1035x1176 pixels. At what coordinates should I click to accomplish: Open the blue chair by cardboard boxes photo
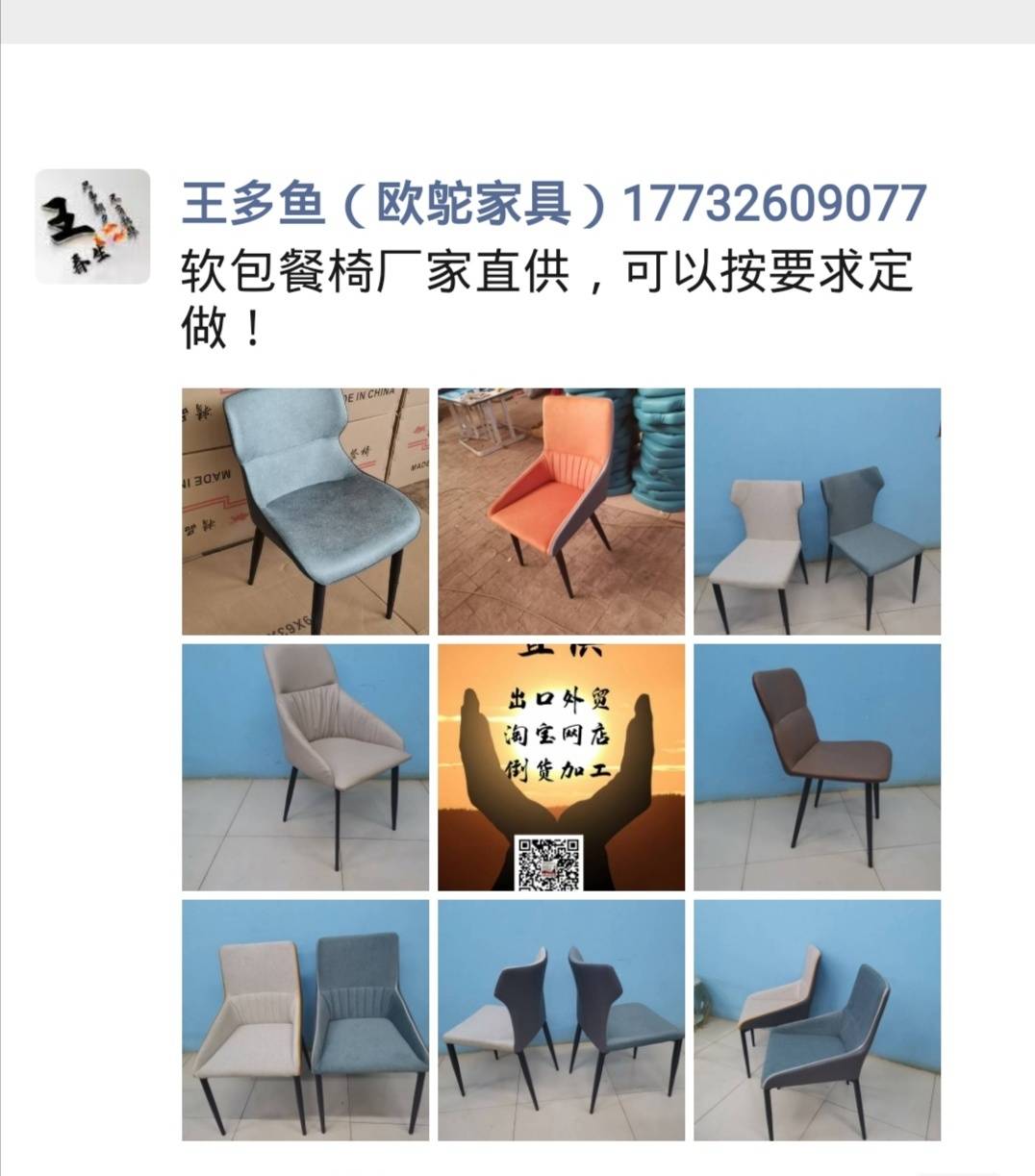305,511
